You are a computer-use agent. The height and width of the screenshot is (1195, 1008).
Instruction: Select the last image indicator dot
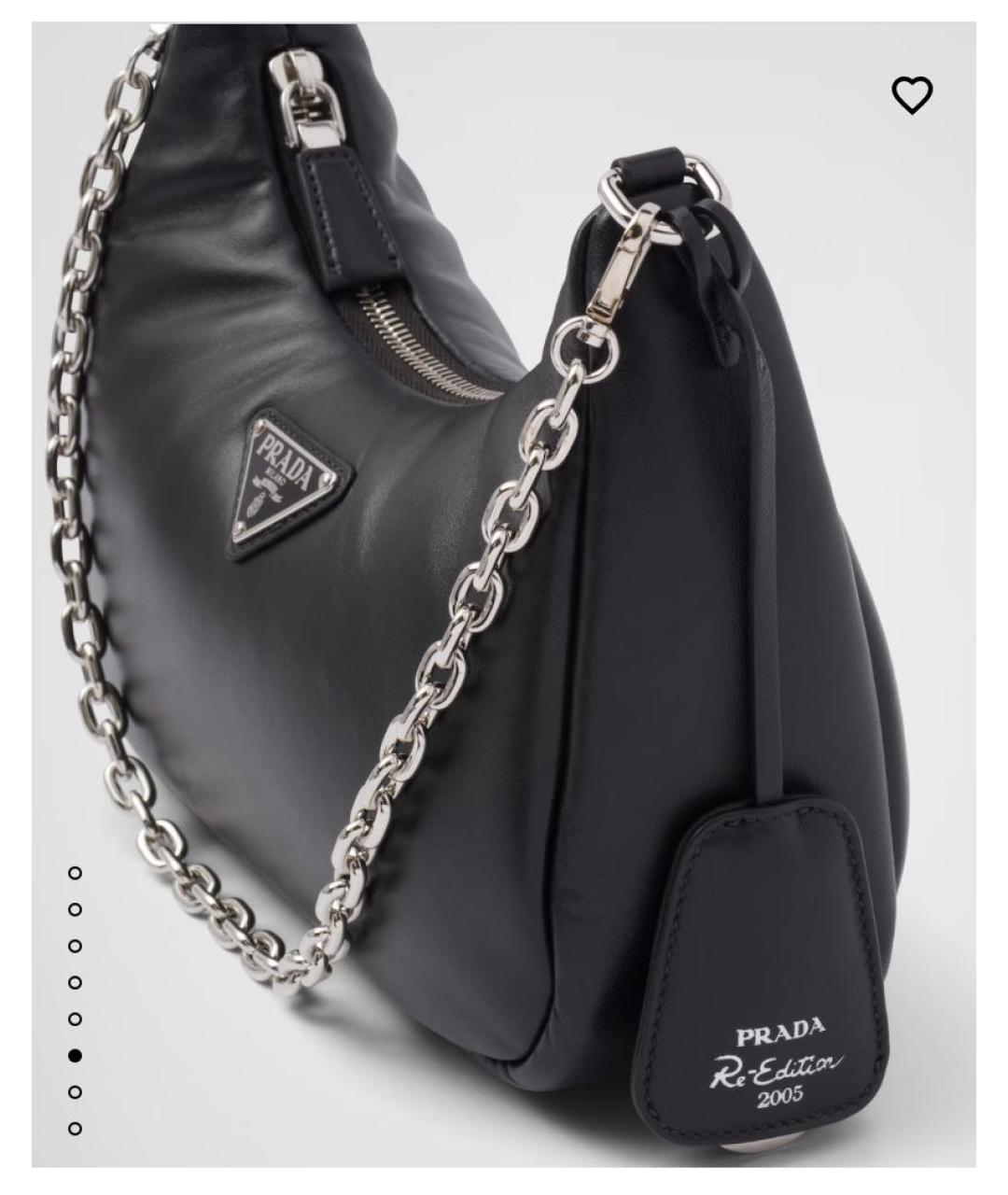pos(75,1129)
